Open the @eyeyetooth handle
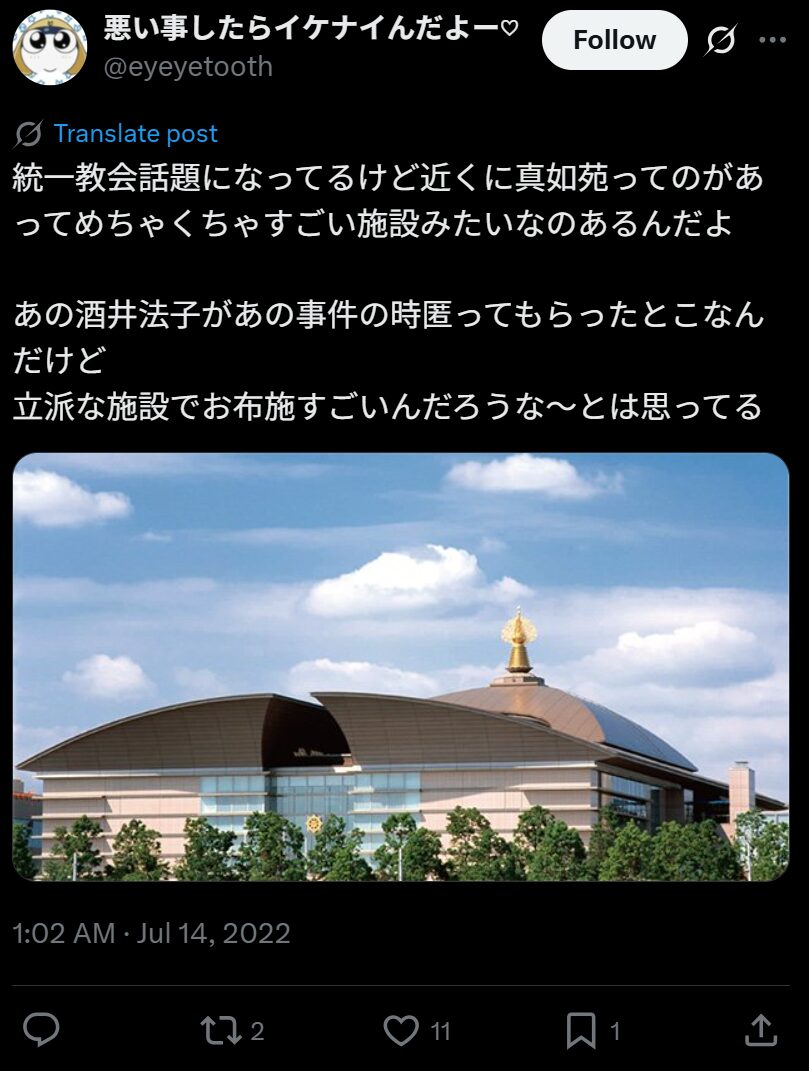The width and height of the screenshot is (809, 1071). point(188,67)
